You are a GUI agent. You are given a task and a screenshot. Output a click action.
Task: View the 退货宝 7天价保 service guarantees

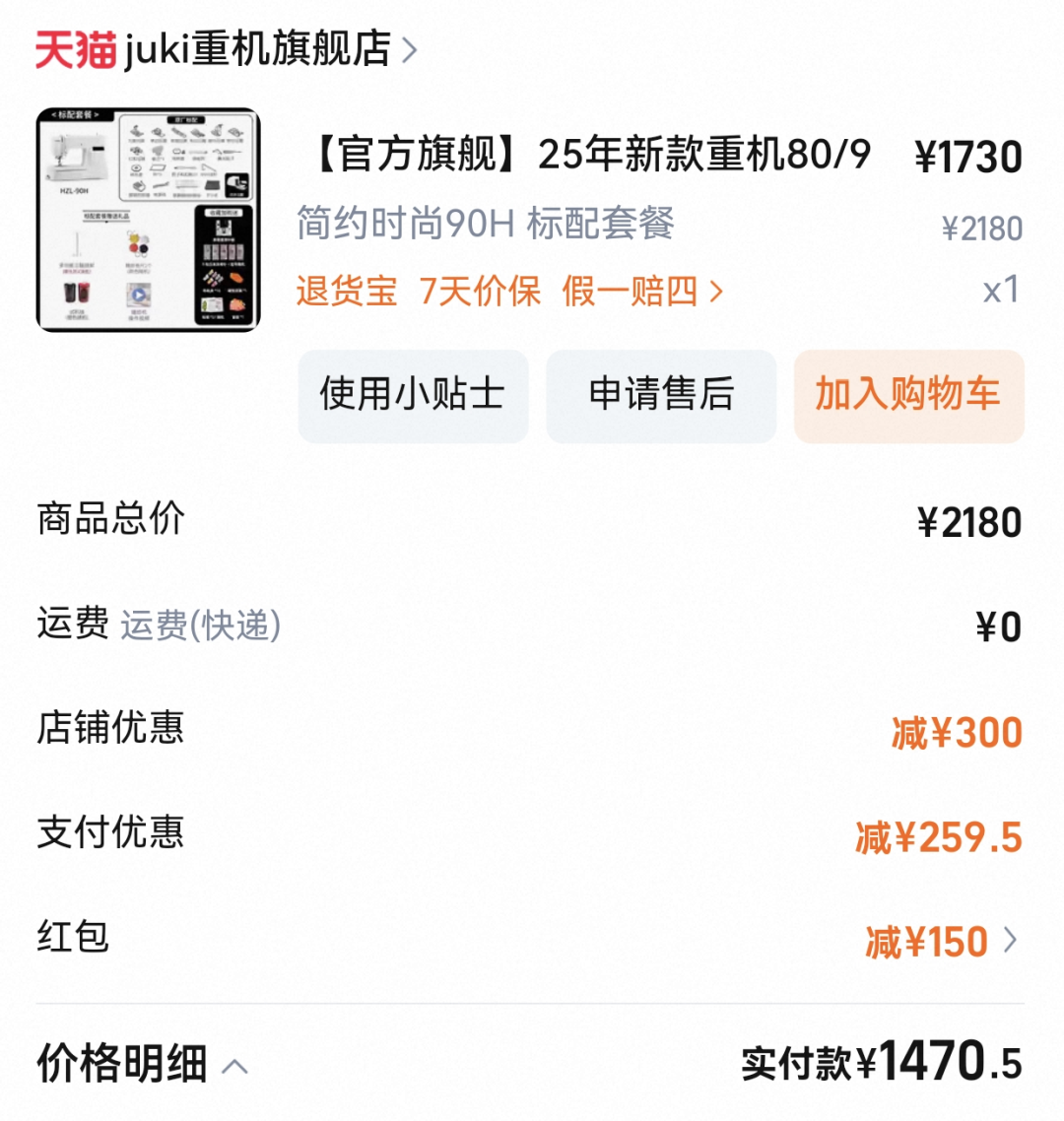pos(508,292)
